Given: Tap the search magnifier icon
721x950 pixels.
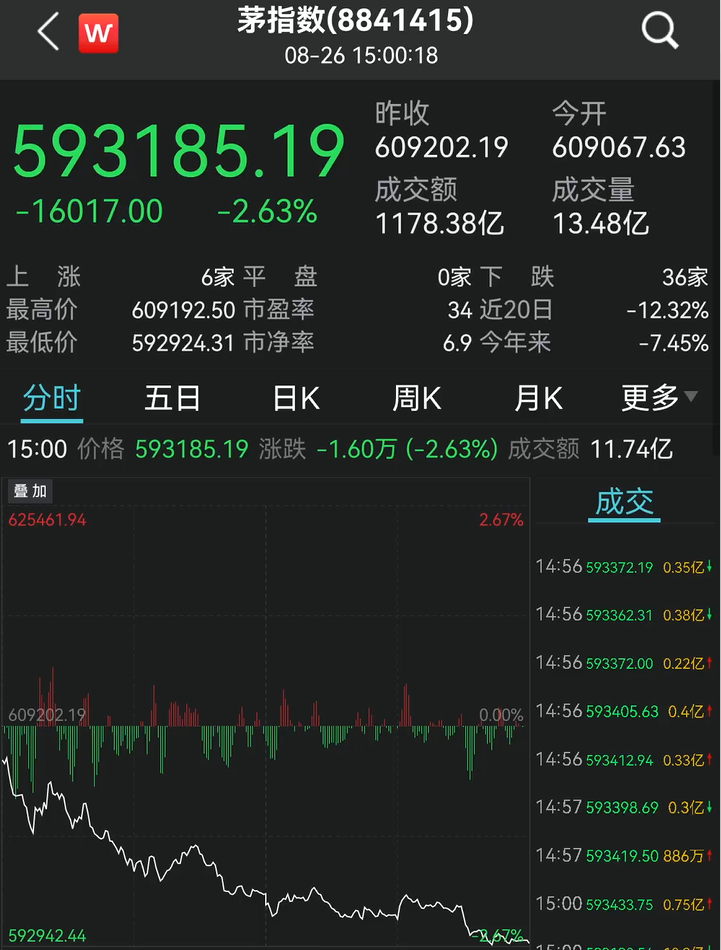Looking at the screenshot, I should coord(660,30).
